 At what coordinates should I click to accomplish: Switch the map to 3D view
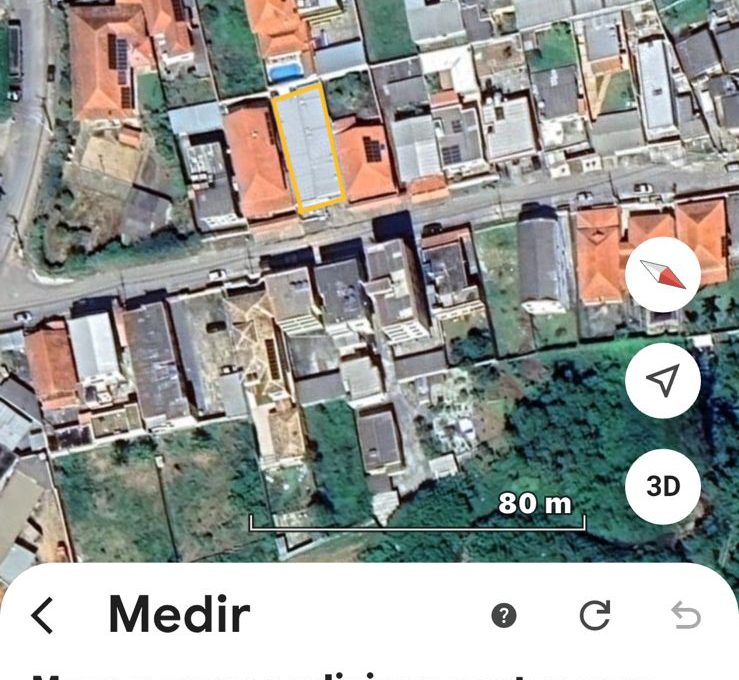[x=663, y=486]
